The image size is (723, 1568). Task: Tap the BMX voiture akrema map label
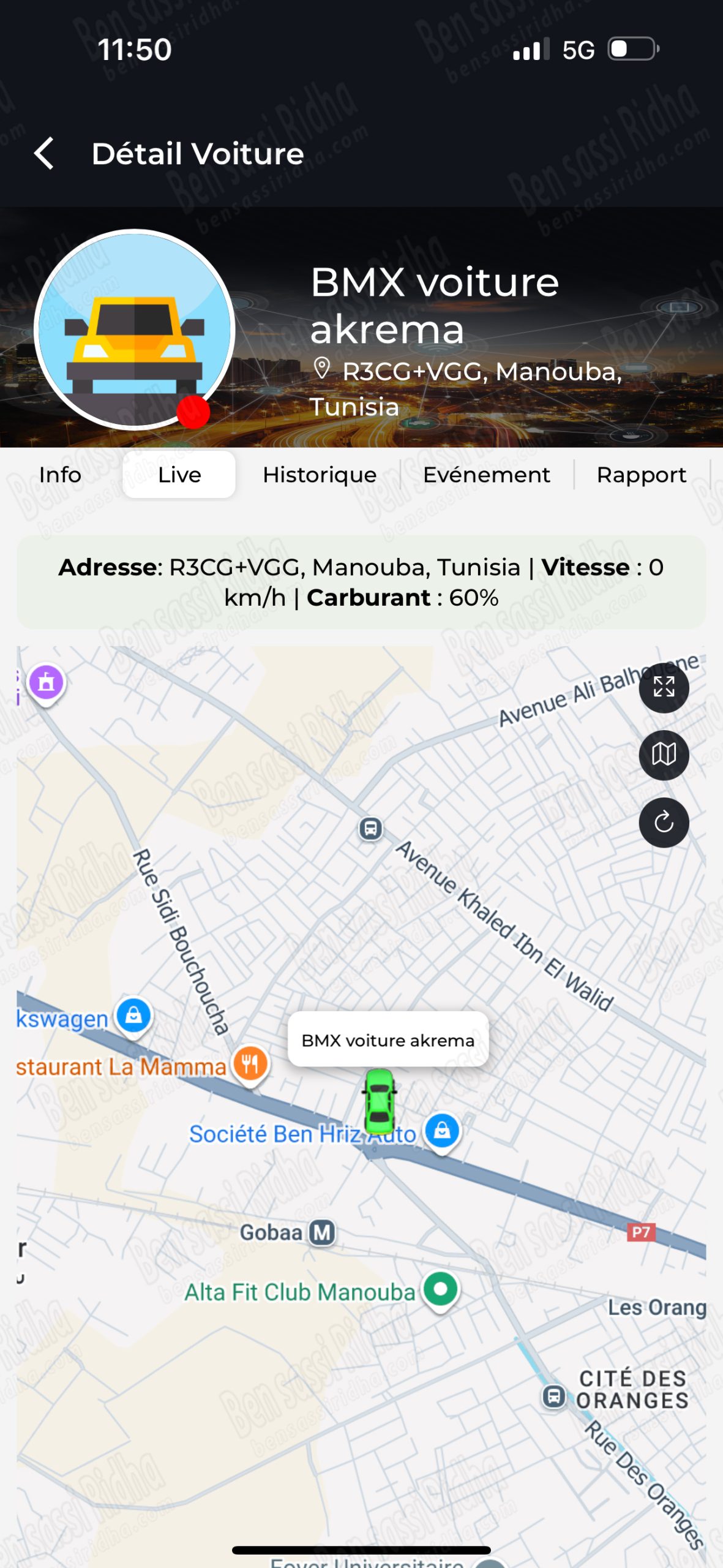pyautogui.click(x=388, y=1040)
